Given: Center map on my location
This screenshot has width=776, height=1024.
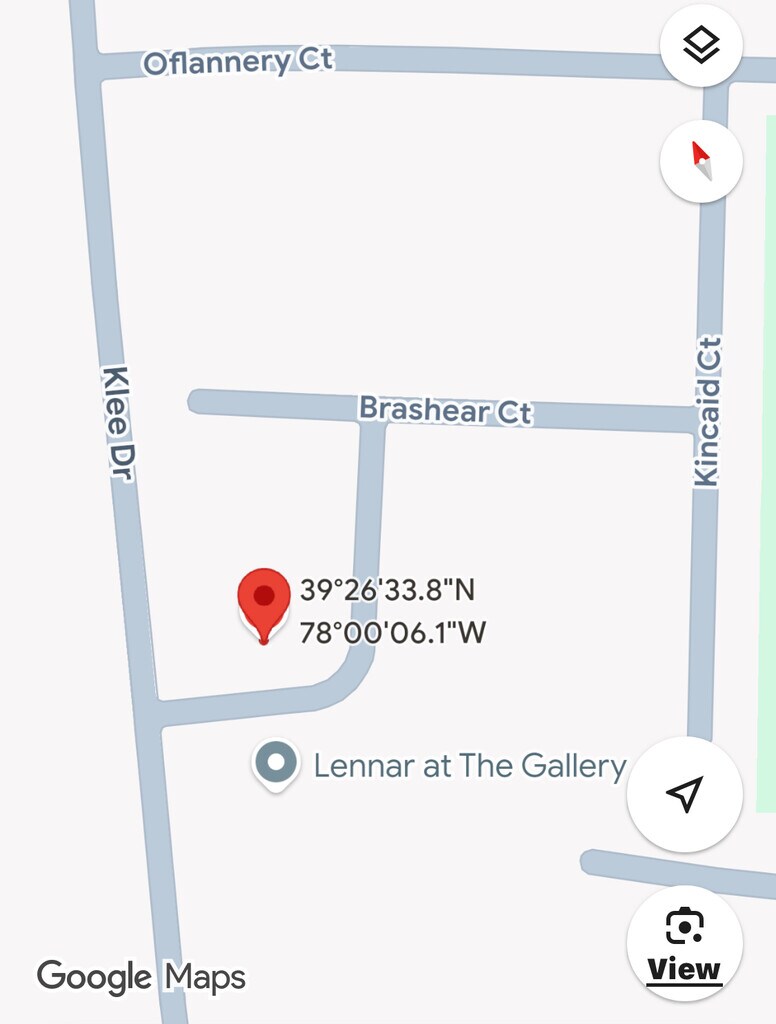Looking at the screenshot, I should [x=684, y=794].
